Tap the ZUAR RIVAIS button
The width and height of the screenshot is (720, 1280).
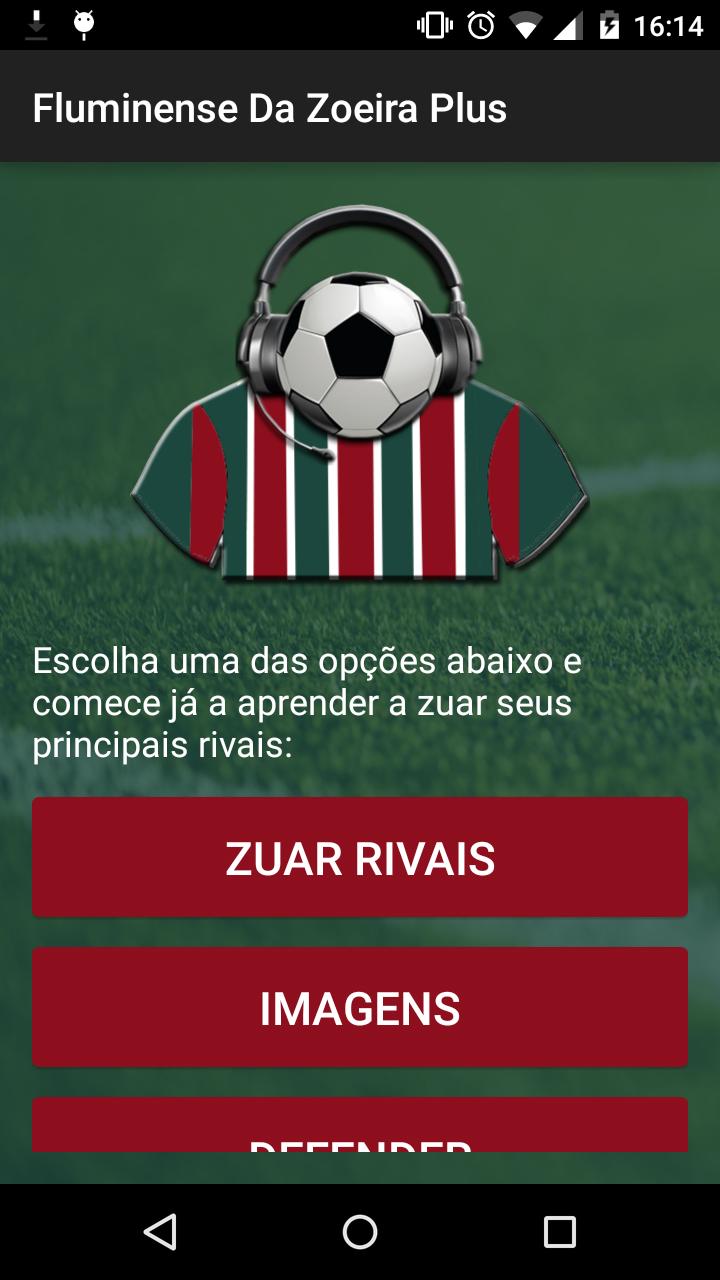point(360,857)
